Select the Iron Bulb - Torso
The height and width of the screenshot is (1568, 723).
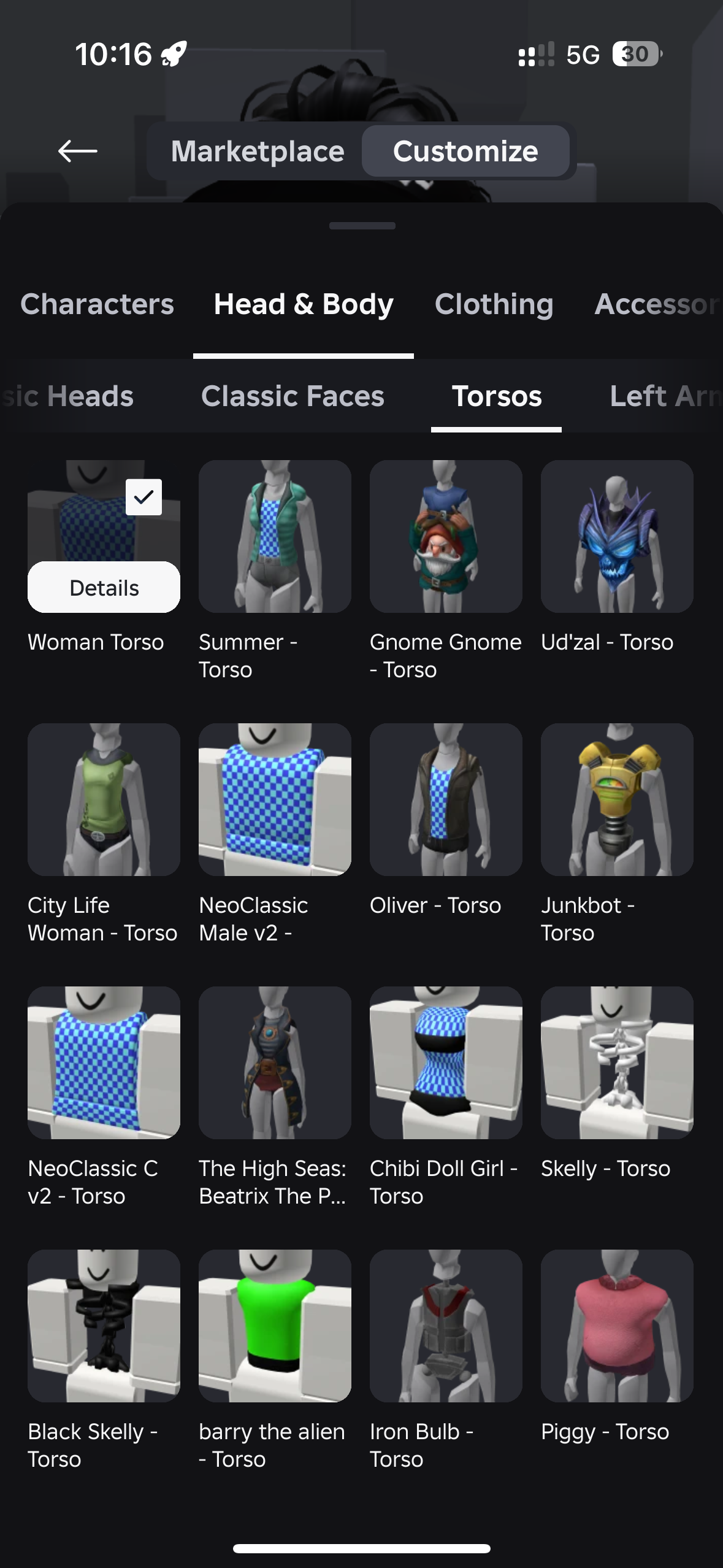click(446, 1326)
